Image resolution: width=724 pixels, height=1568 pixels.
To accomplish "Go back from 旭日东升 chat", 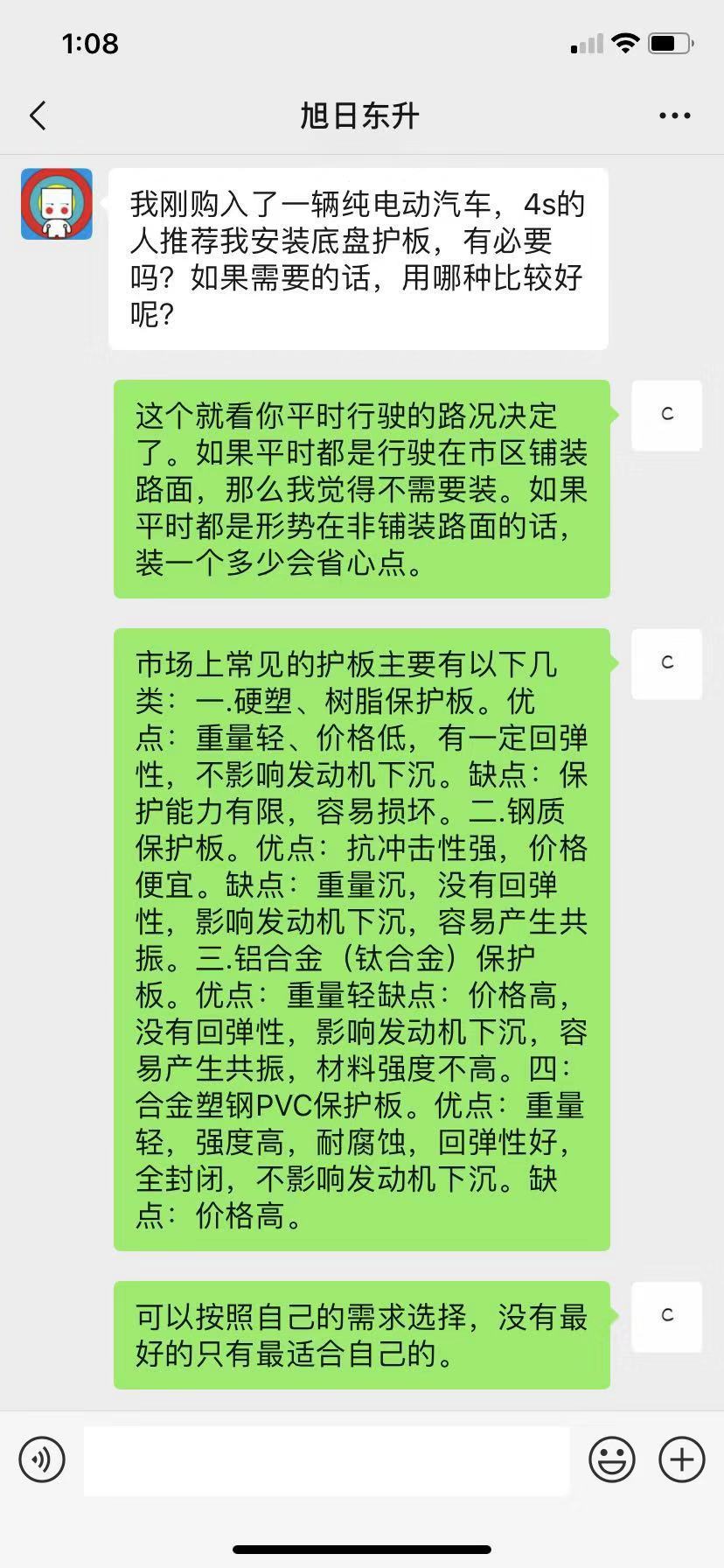I will [38, 115].
